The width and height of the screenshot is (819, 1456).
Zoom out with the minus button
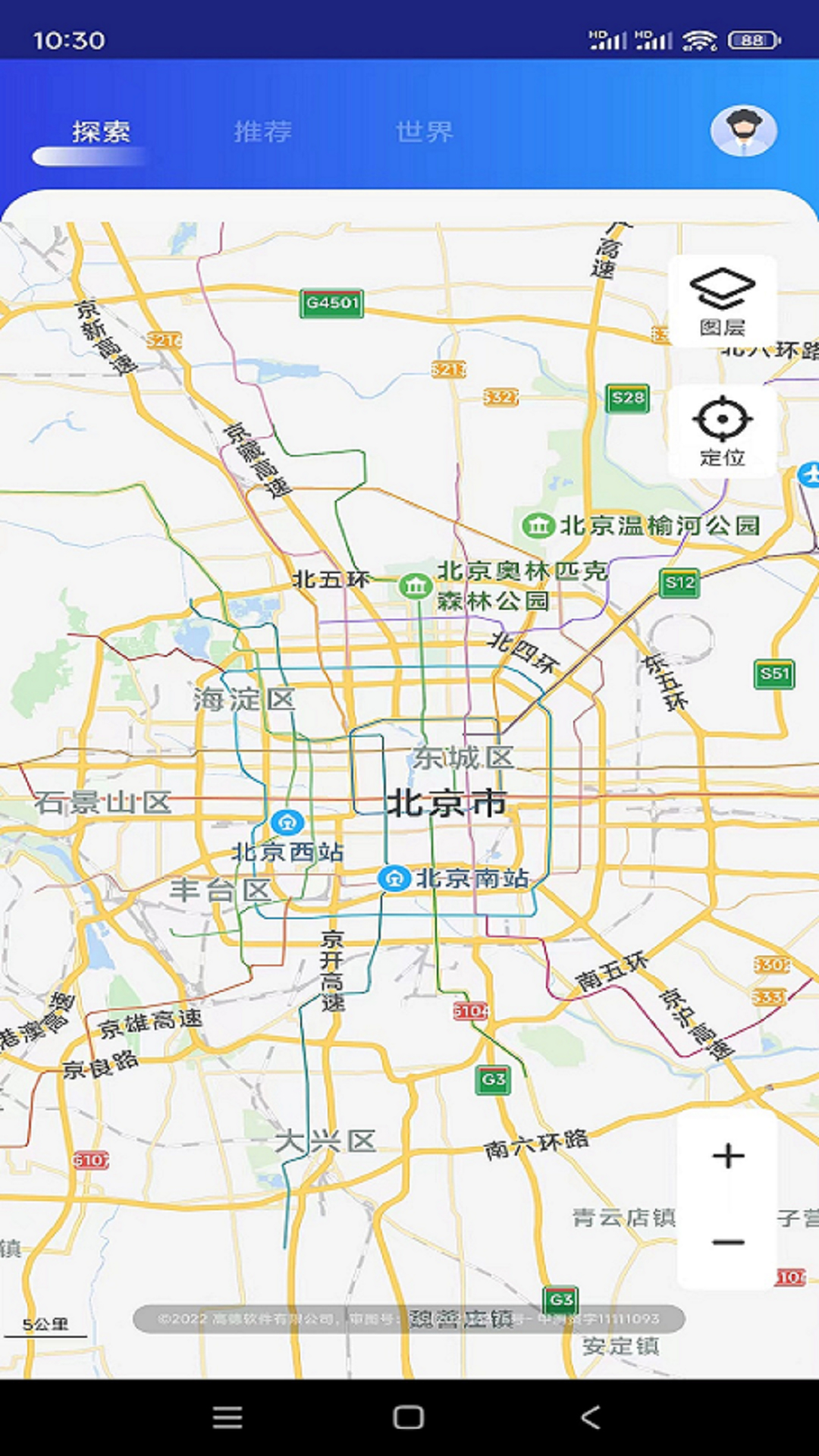pos(728,1242)
